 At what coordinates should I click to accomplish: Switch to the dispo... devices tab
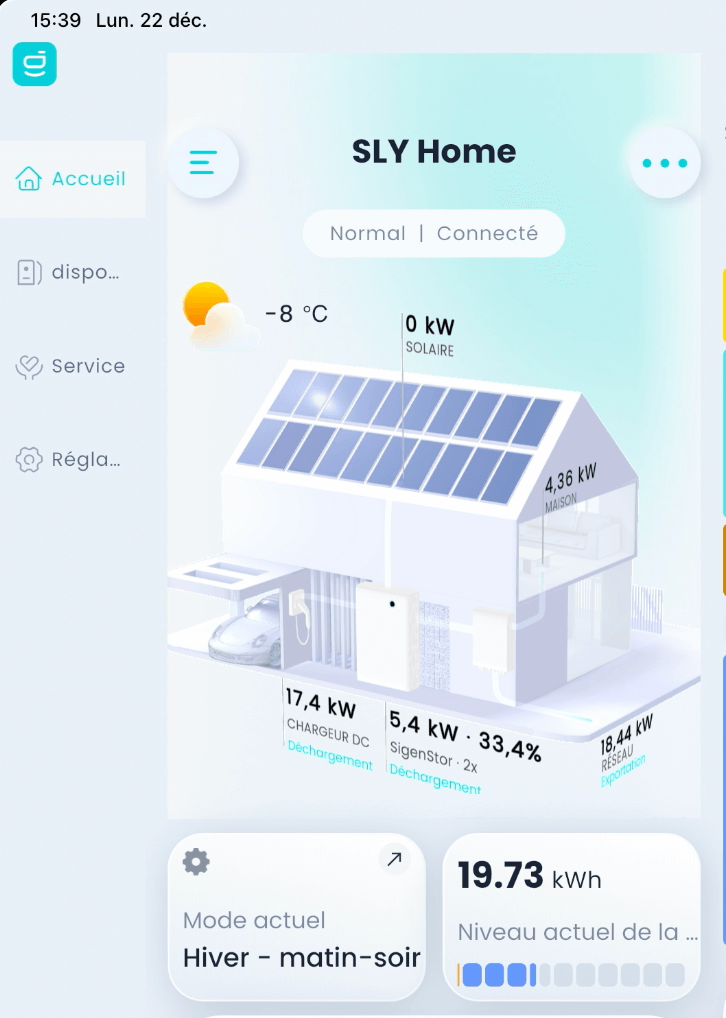70,273
